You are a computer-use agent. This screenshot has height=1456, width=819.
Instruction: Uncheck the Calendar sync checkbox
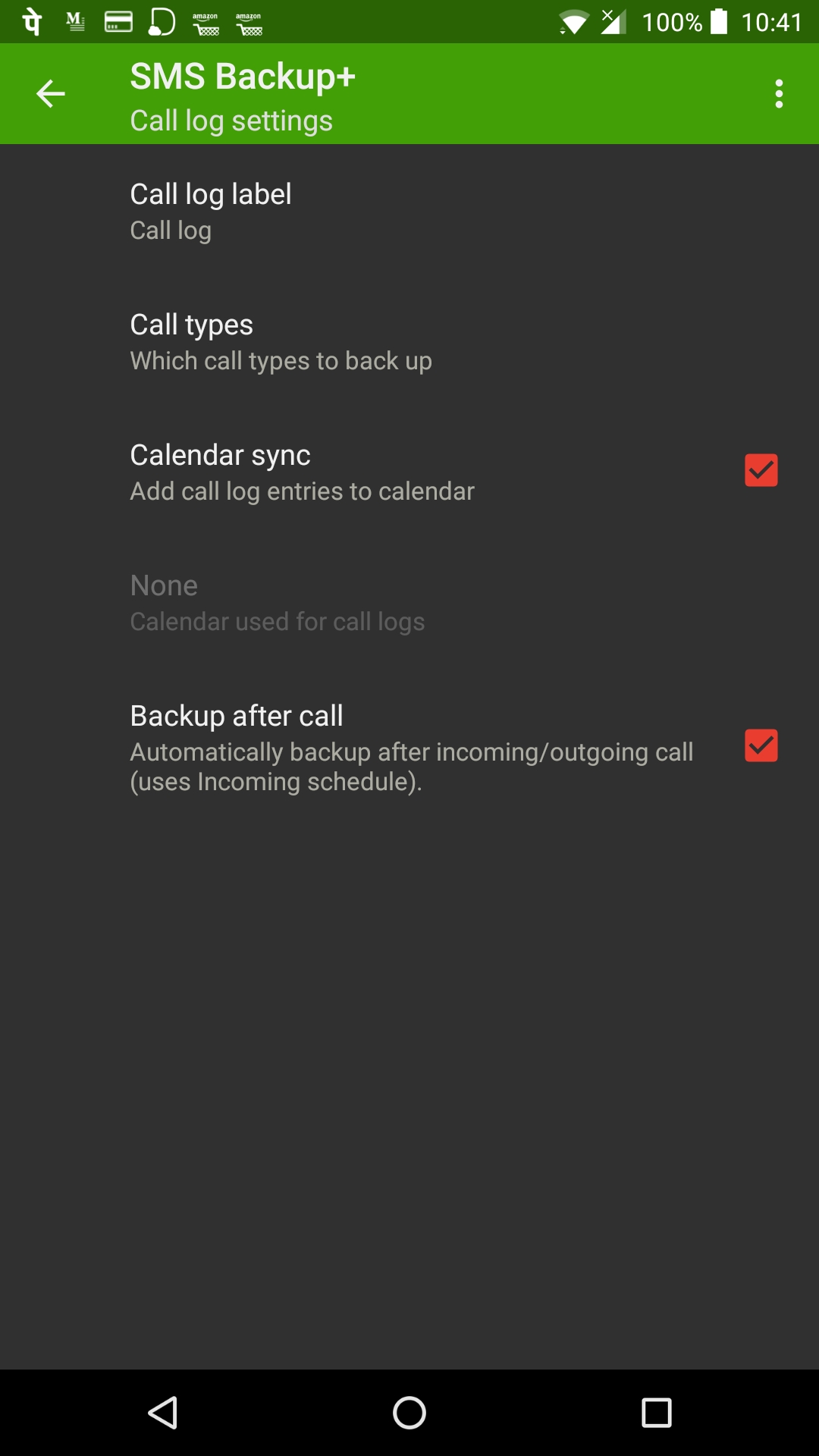761,470
